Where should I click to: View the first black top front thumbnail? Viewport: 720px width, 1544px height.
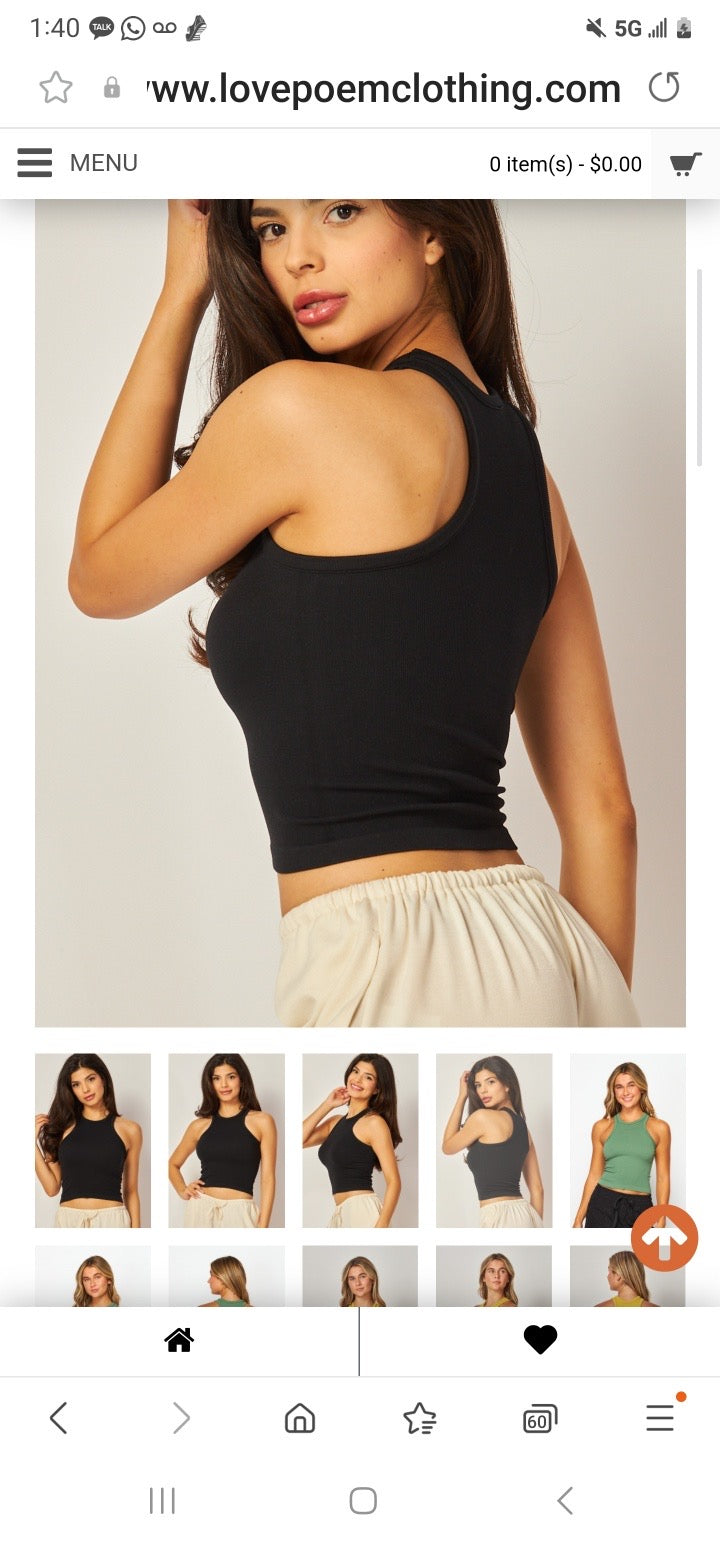pos(93,1140)
